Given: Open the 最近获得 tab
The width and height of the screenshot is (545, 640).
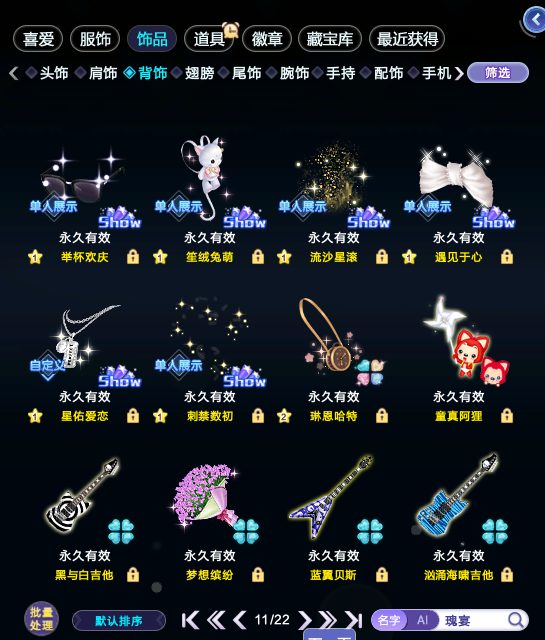Looking at the screenshot, I should click(x=407, y=39).
